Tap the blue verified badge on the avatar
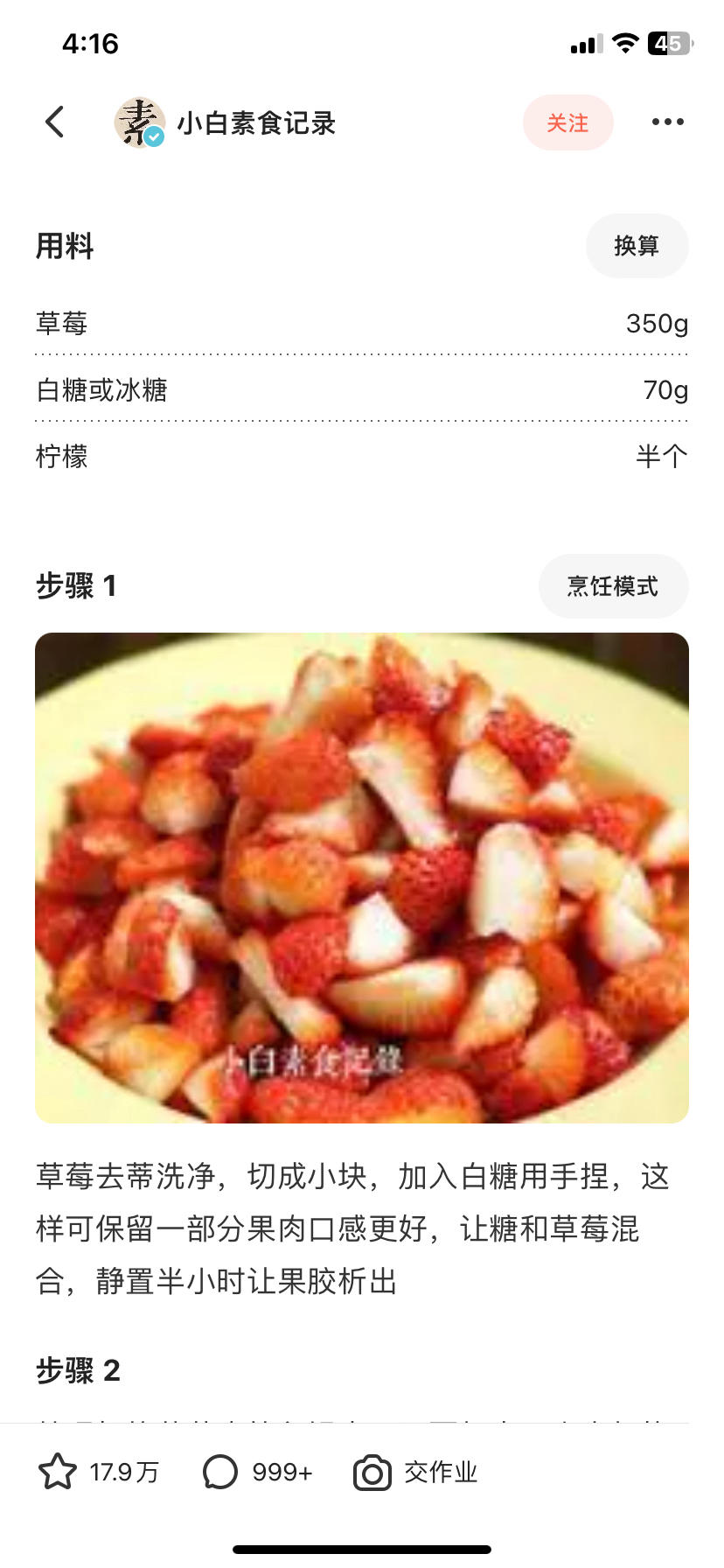The image size is (724, 1568). click(154, 138)
